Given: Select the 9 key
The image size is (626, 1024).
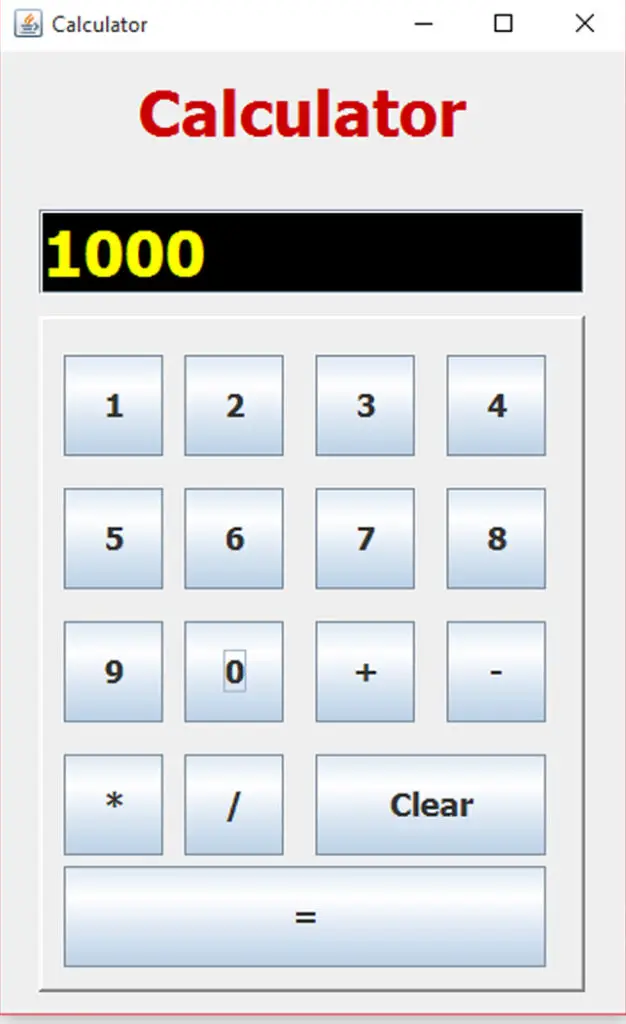Looking at the screenshot, I should [x=113, y=671].
